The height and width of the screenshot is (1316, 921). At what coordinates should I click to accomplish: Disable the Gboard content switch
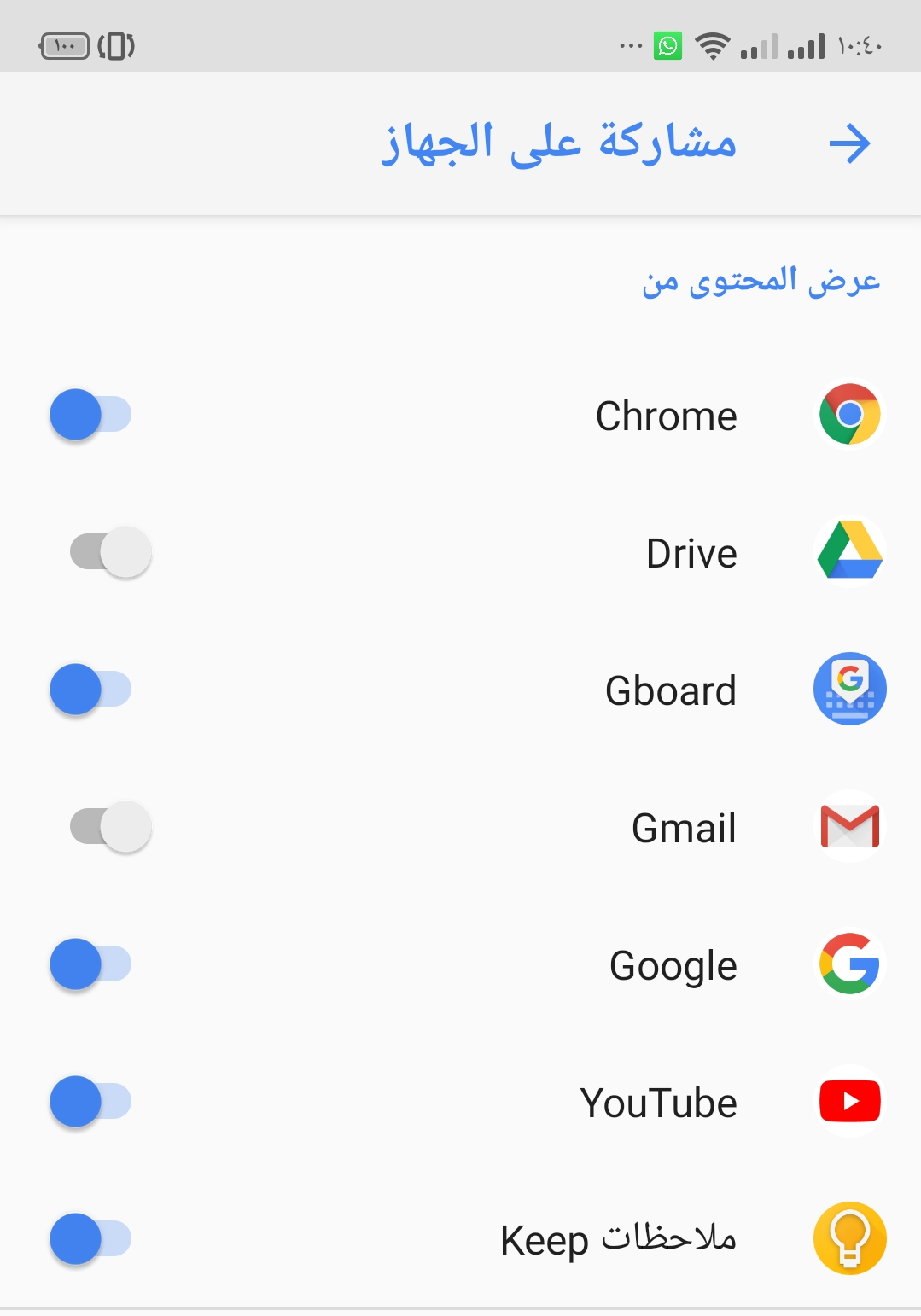coord(90,690)
